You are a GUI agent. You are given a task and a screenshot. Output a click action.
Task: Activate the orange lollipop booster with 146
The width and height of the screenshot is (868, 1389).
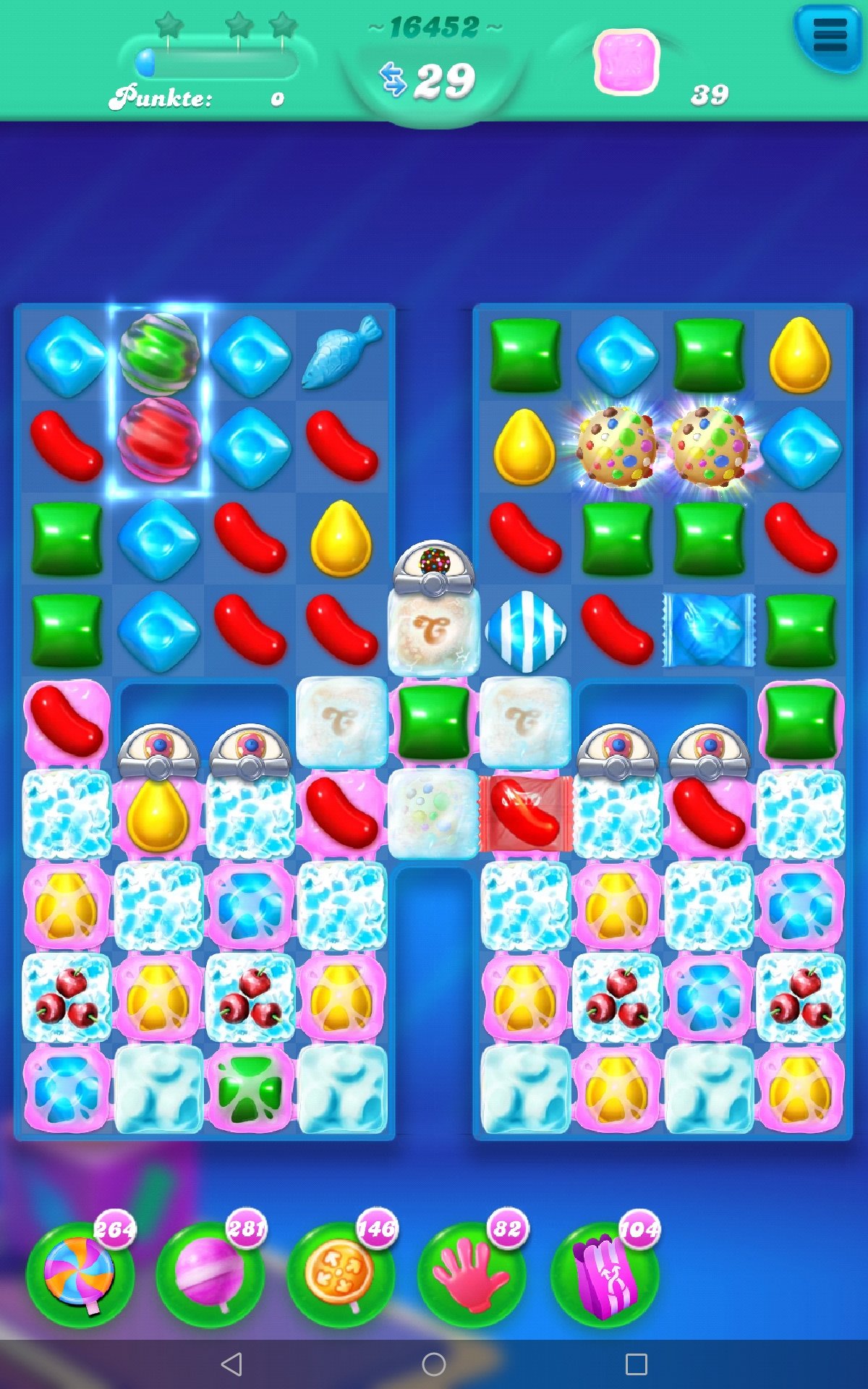point(341,1273)
